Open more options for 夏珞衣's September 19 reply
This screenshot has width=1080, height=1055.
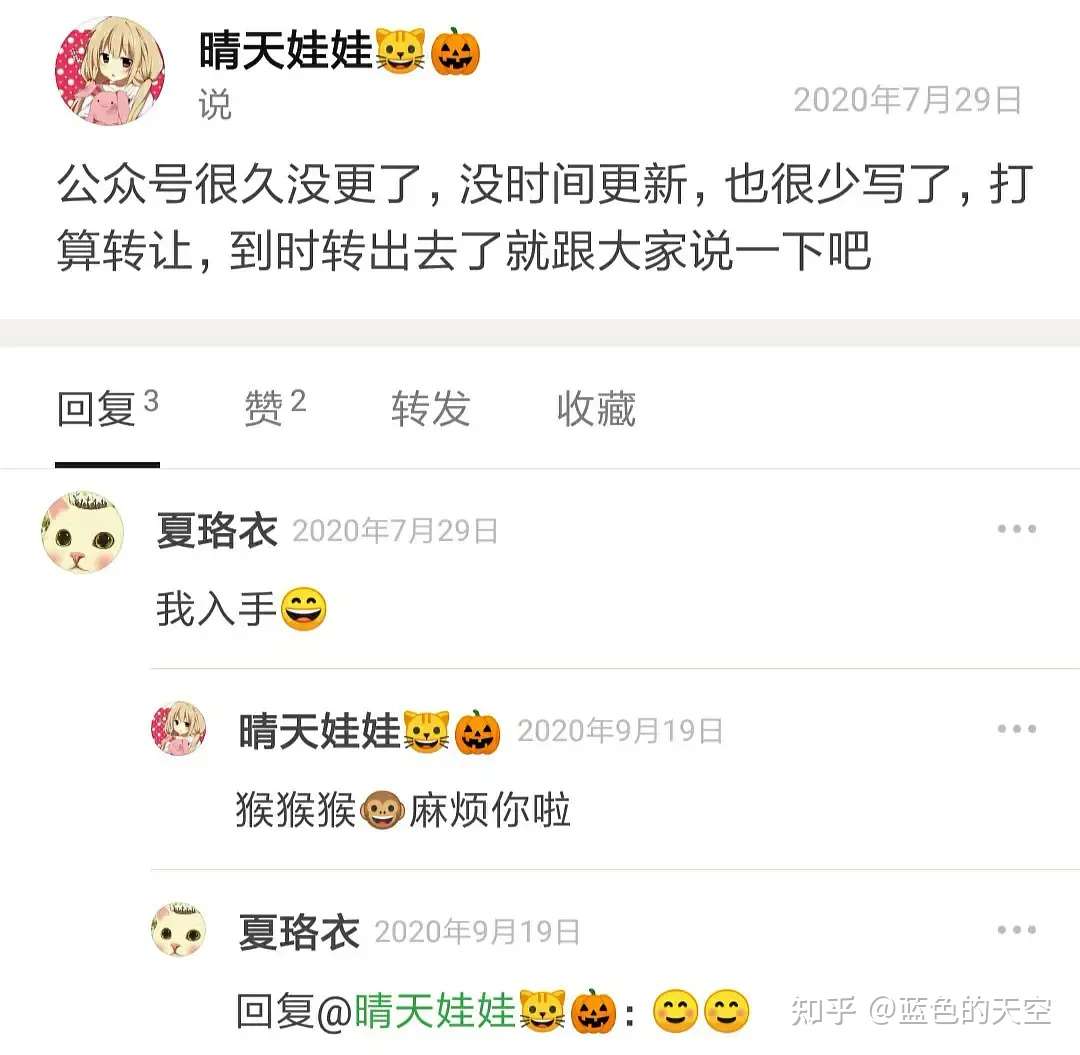pyautogui.click(x=1016, y=930)
